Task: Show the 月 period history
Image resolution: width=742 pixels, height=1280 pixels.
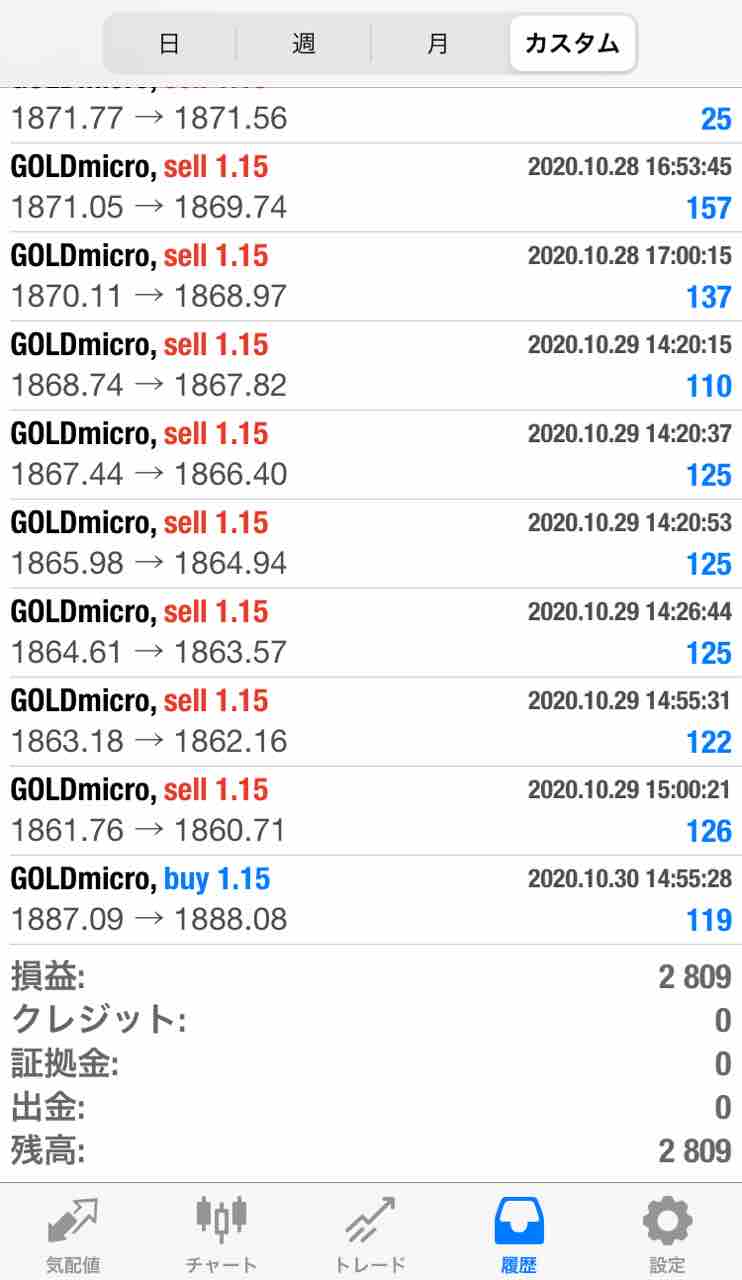Action: coord(438,44)
